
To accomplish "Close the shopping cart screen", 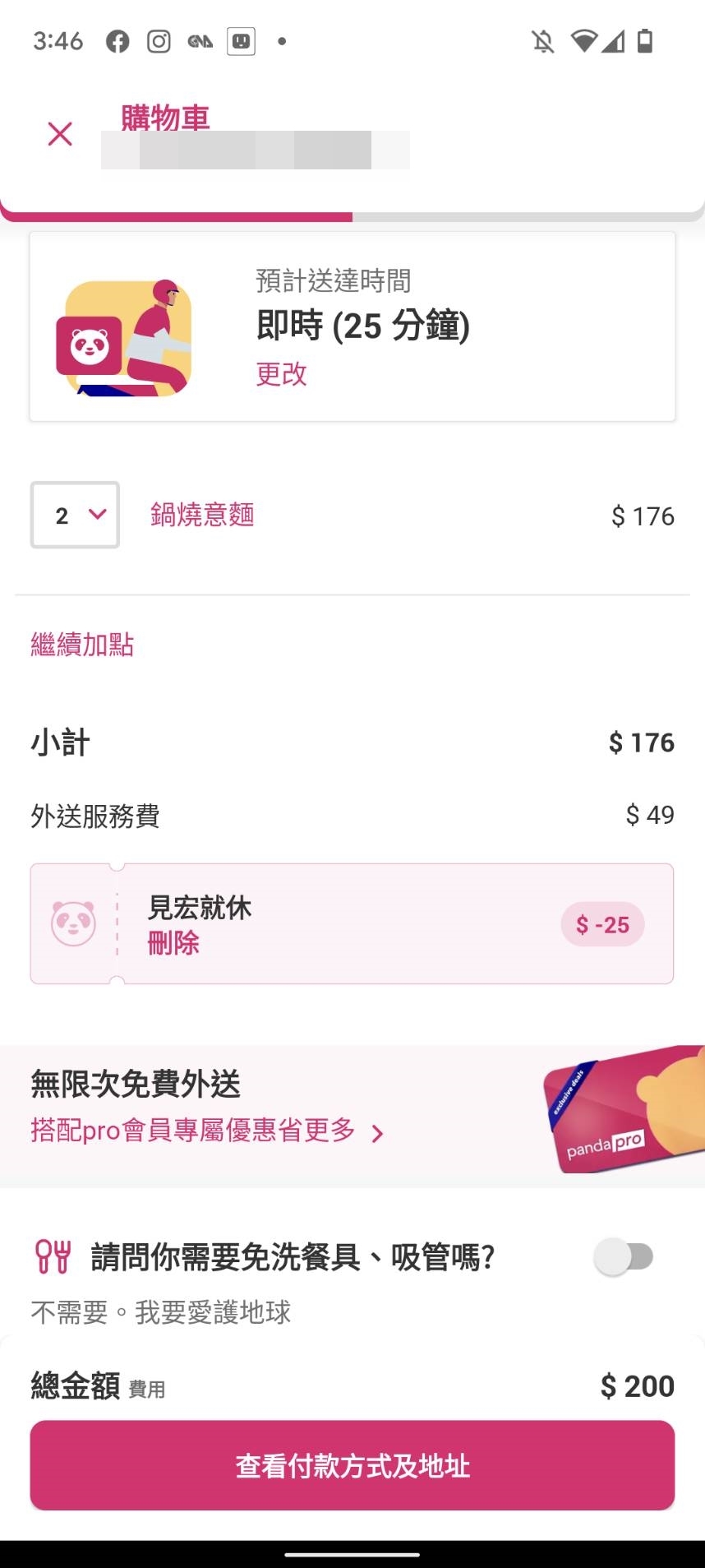I will click(x=60, y=134).
